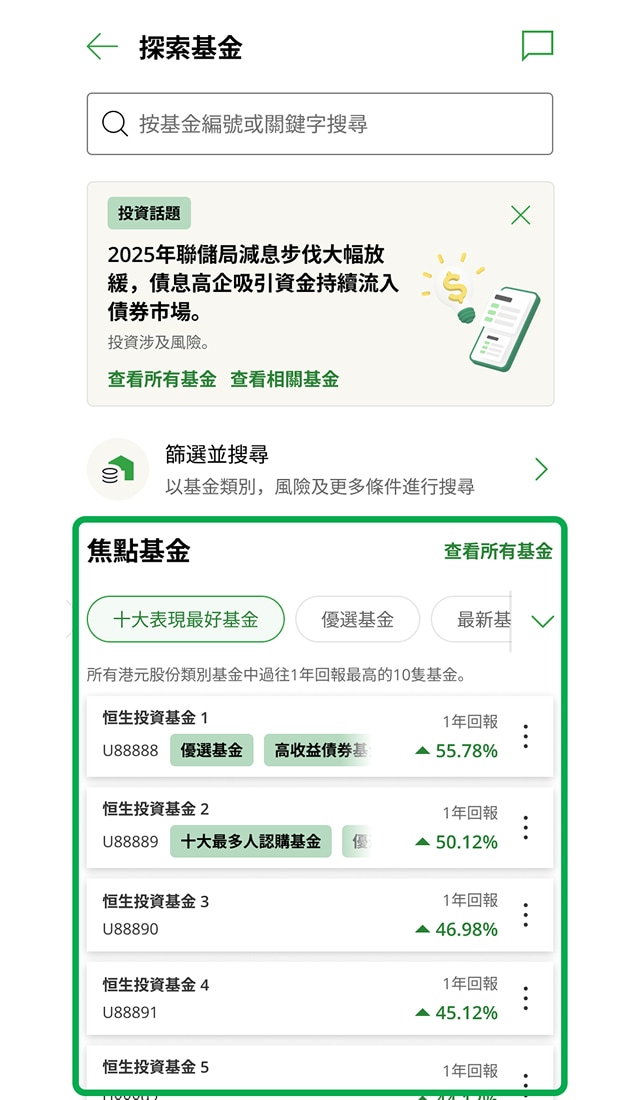The image size is (640, 1100).
Task: Tap 查看所有基金 beside 焦點基金
Action: (x=498, y=551)
